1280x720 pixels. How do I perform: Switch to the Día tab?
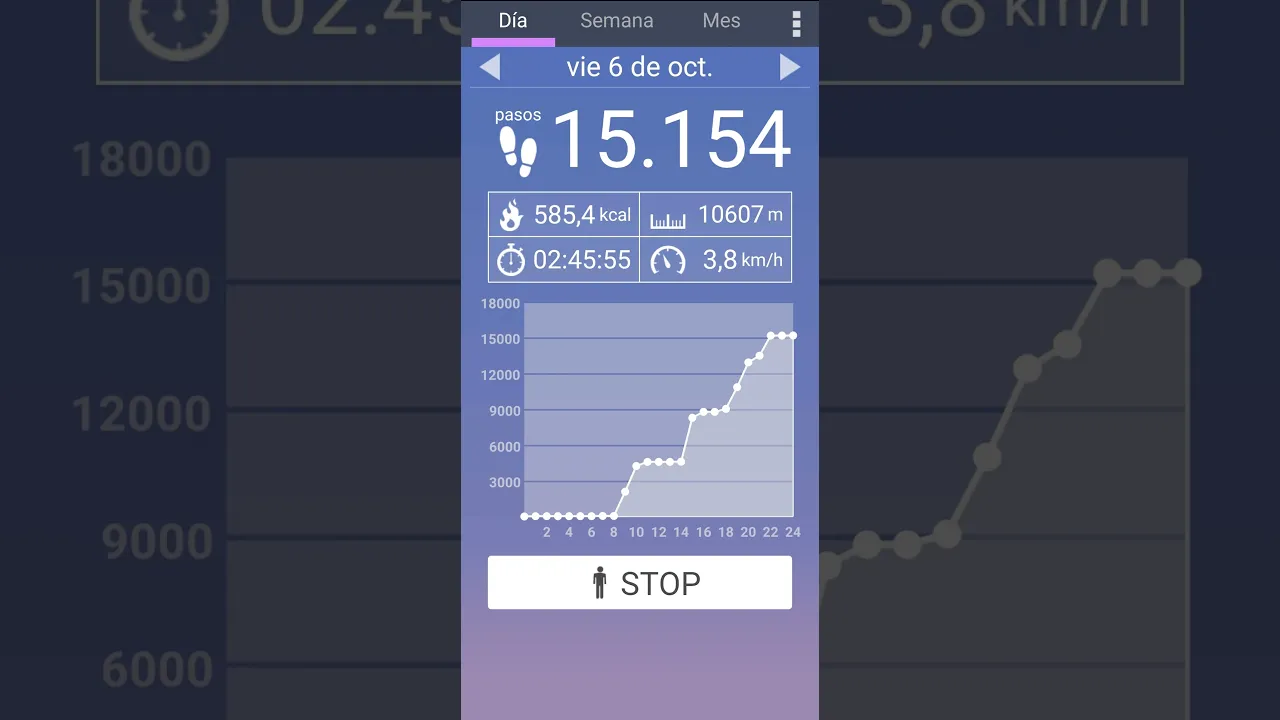(x=513, y=21)
